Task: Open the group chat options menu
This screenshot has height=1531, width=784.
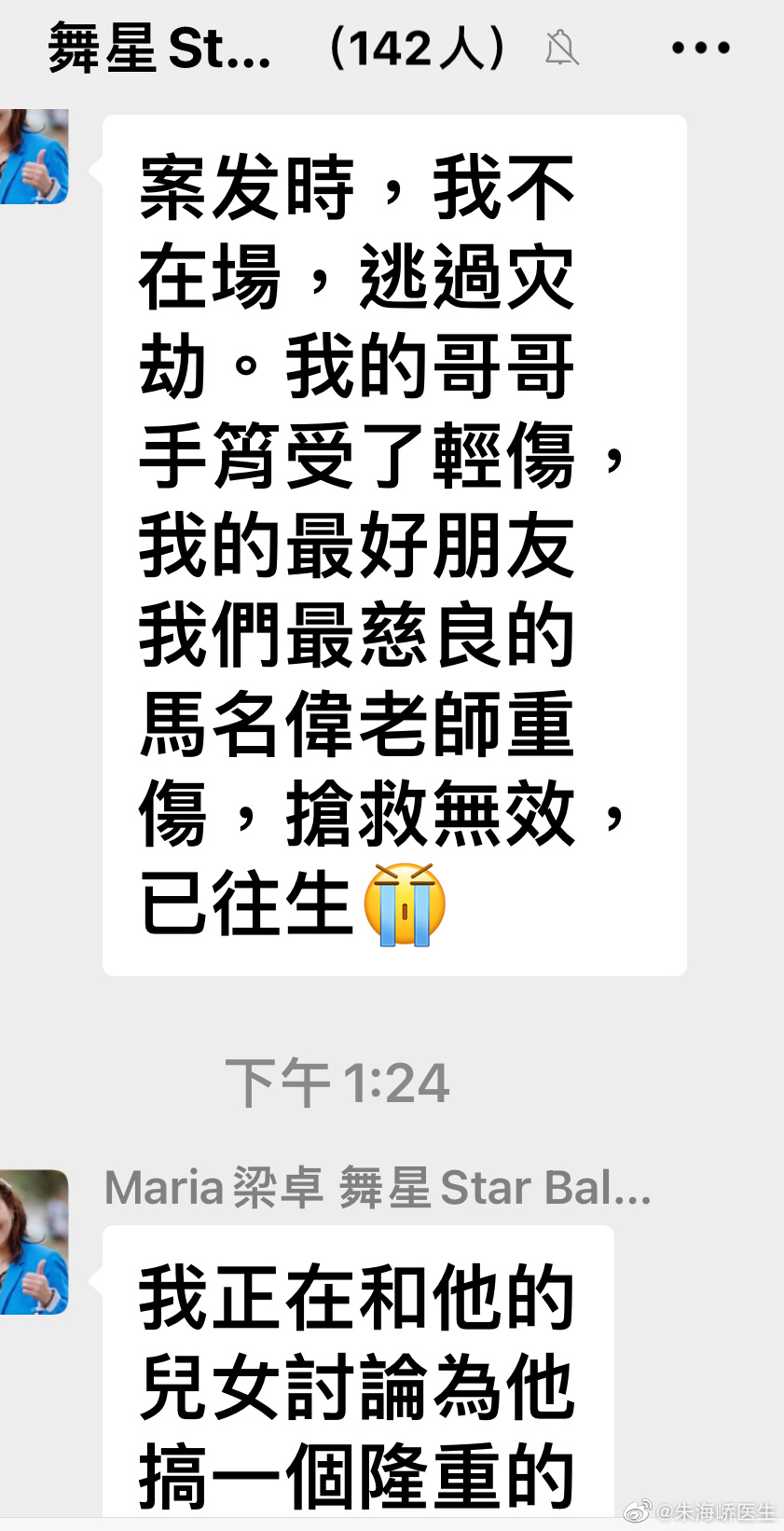Action: 701,48
